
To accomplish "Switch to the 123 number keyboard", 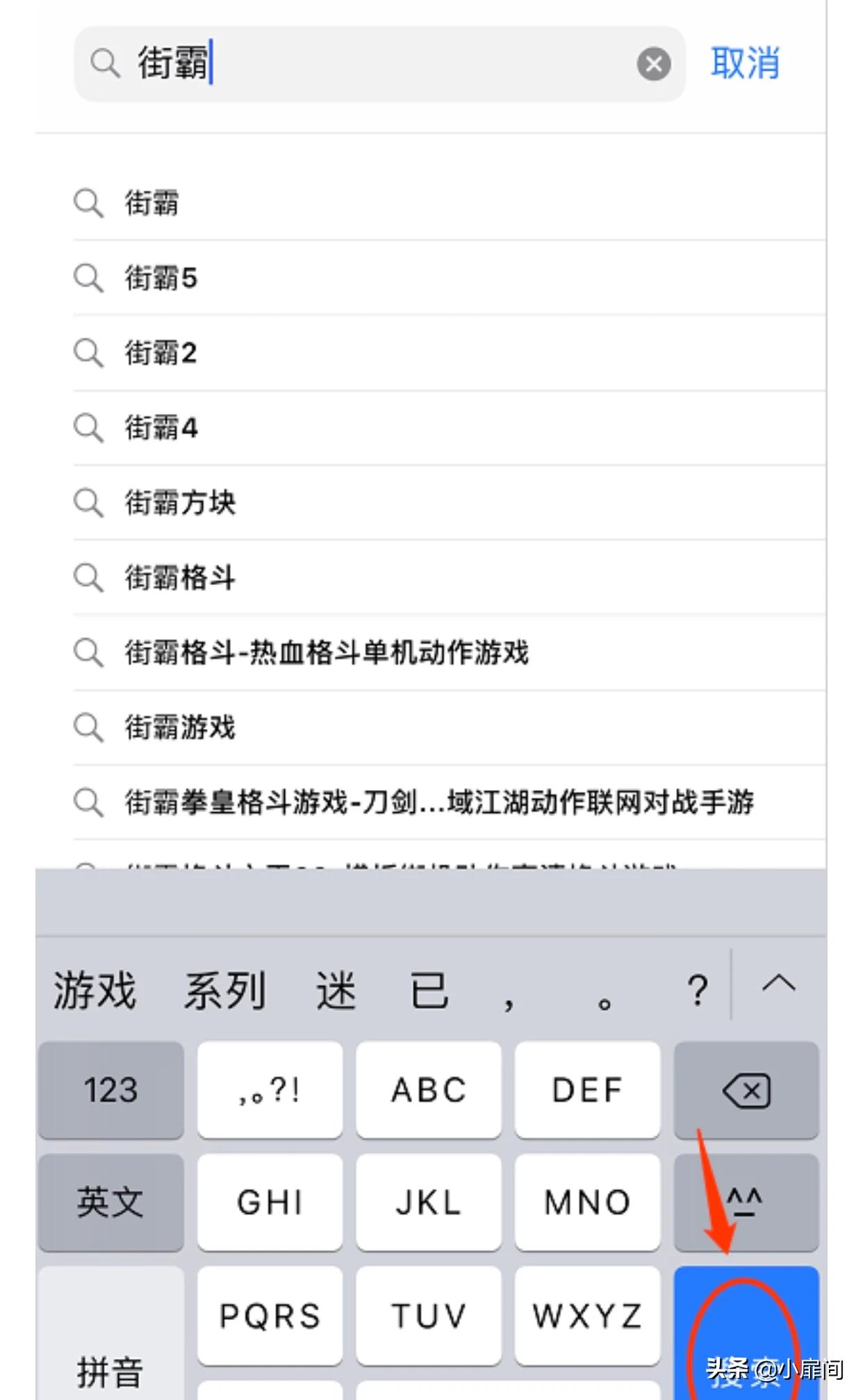I will point(110,1090).
